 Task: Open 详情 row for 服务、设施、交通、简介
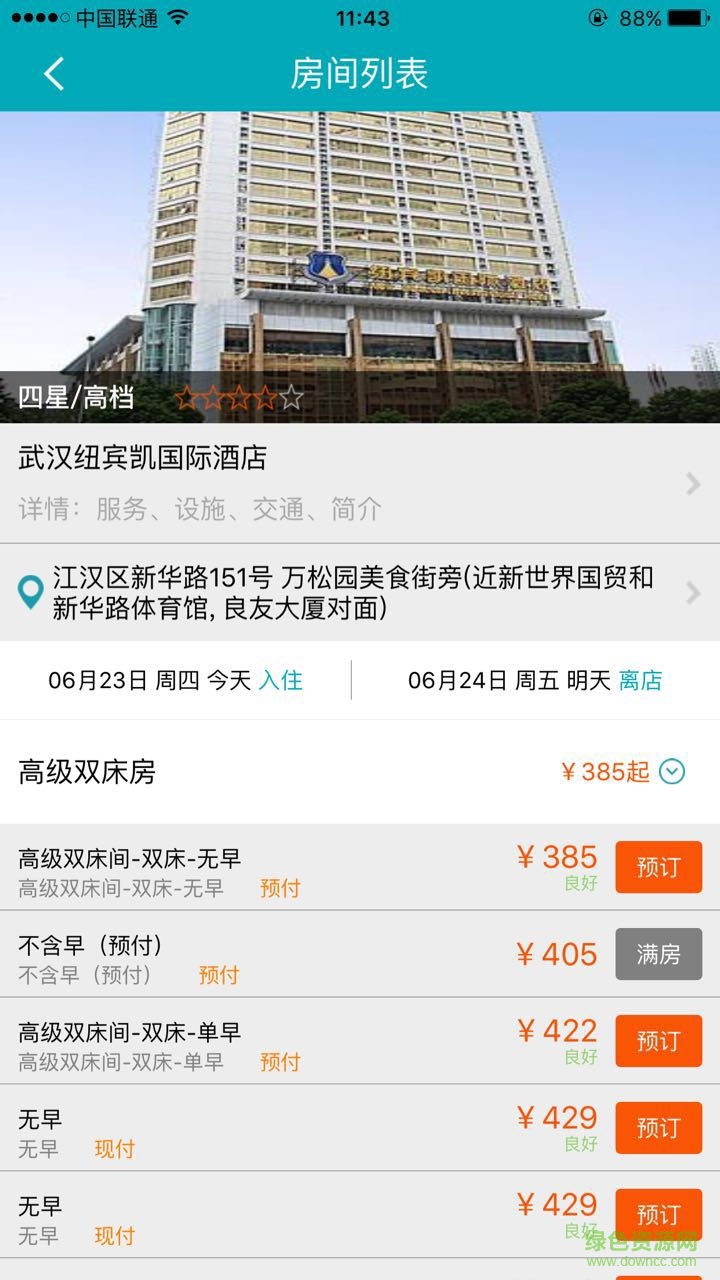[200, 509]
